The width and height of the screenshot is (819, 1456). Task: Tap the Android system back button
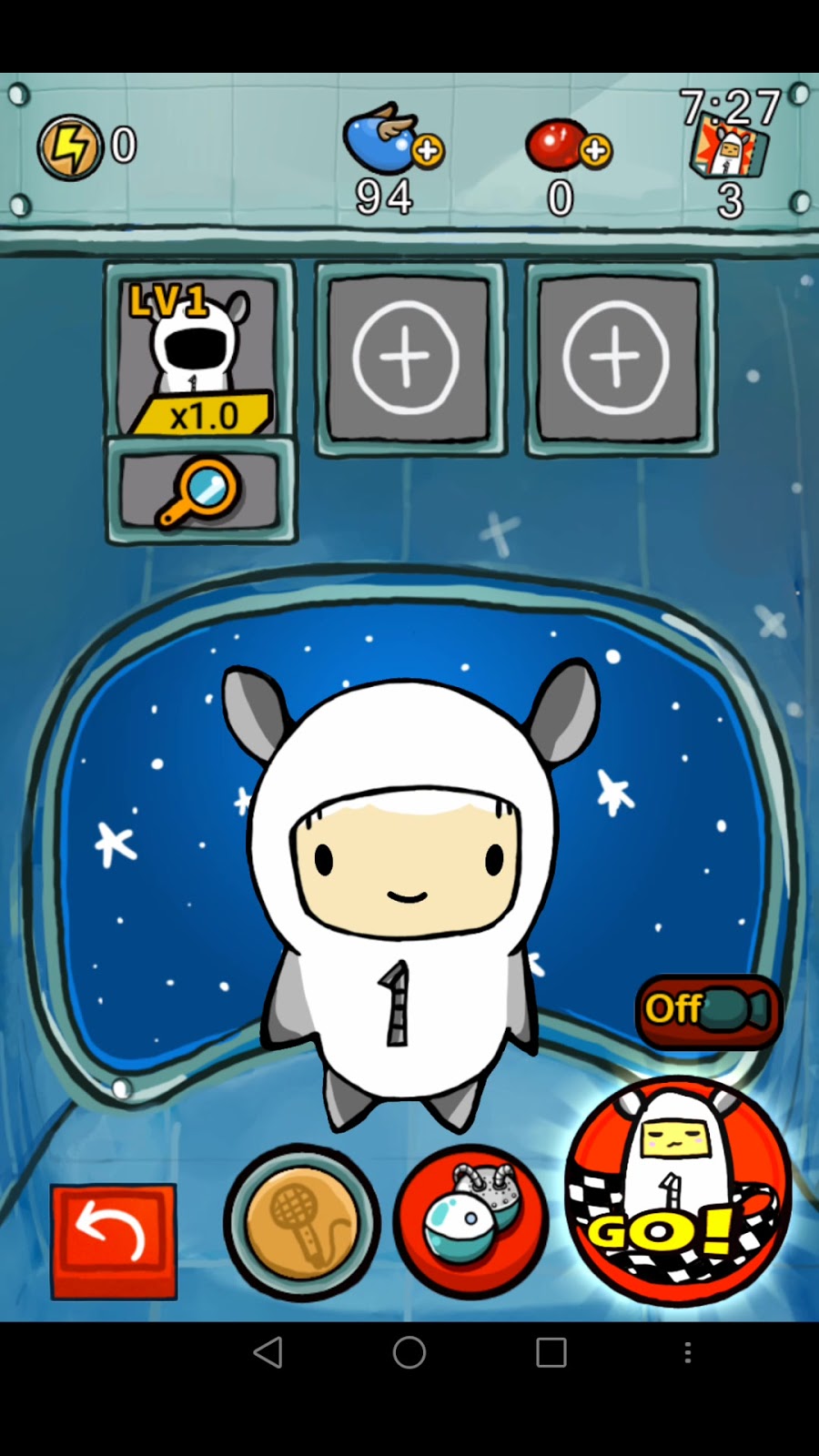pos(268,1352)
